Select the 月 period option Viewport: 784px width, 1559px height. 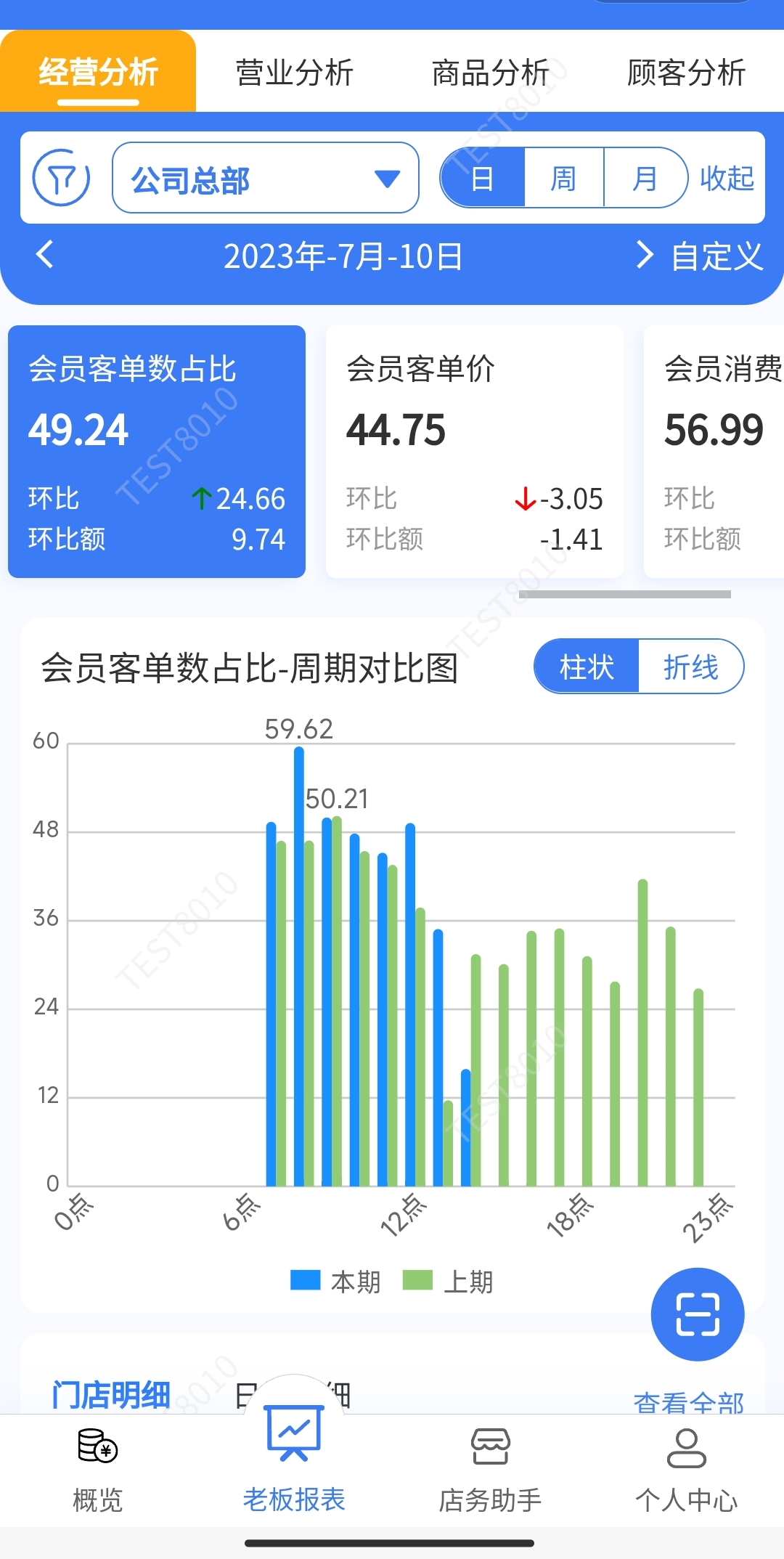click(645, 178)
